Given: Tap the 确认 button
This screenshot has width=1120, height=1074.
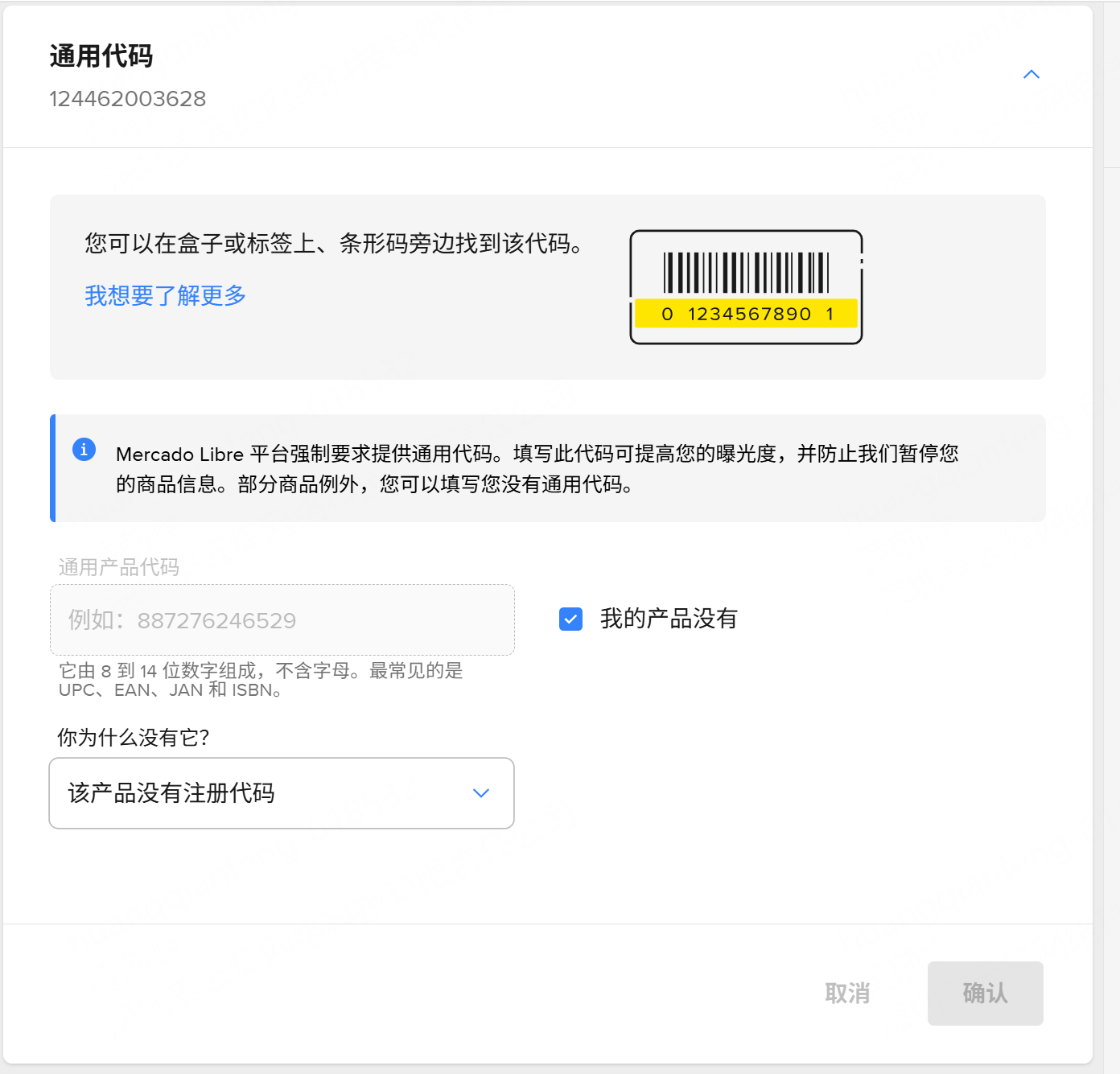Looking at the screenshot, I should pos(985,994).
